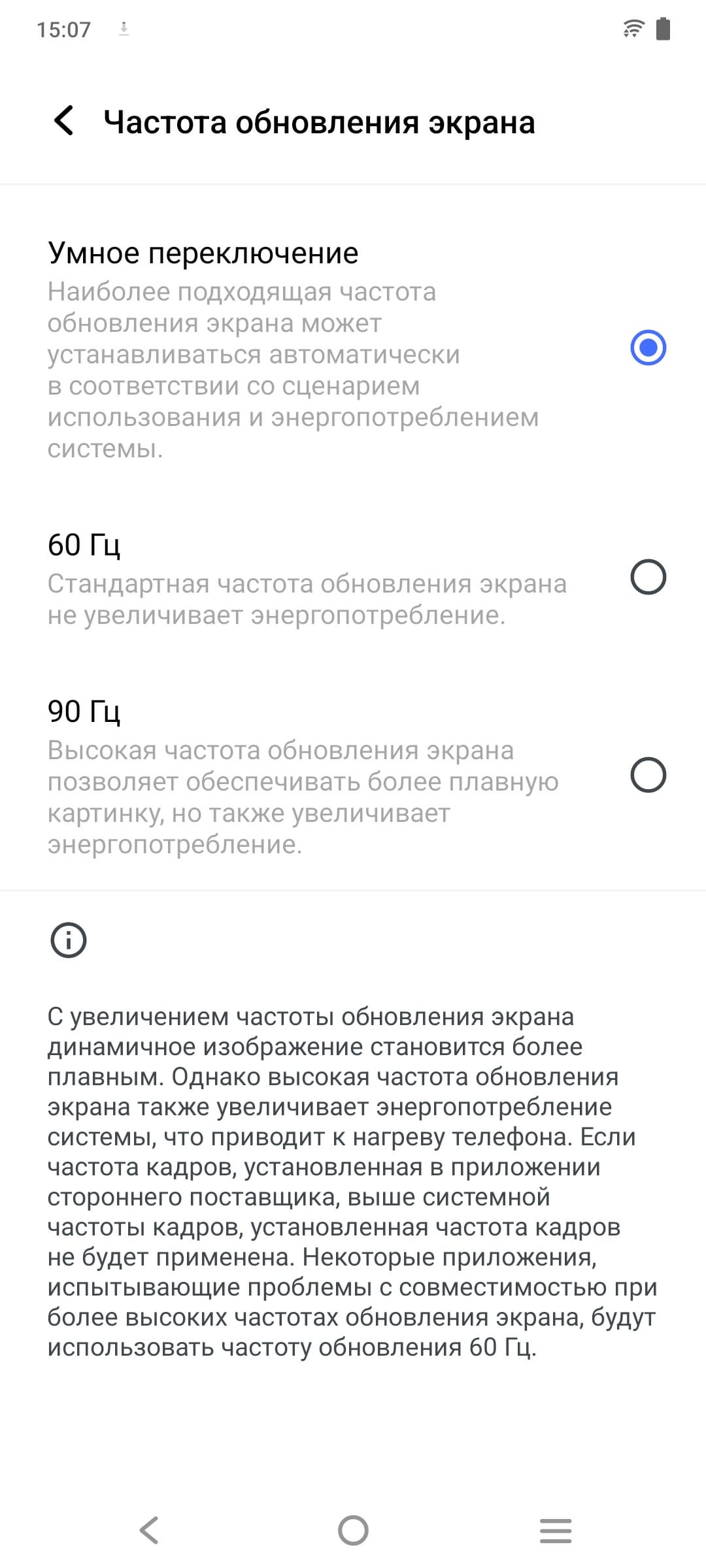Open the recent apps menu
706x1568 pixels.
[x=556, y=1530]
